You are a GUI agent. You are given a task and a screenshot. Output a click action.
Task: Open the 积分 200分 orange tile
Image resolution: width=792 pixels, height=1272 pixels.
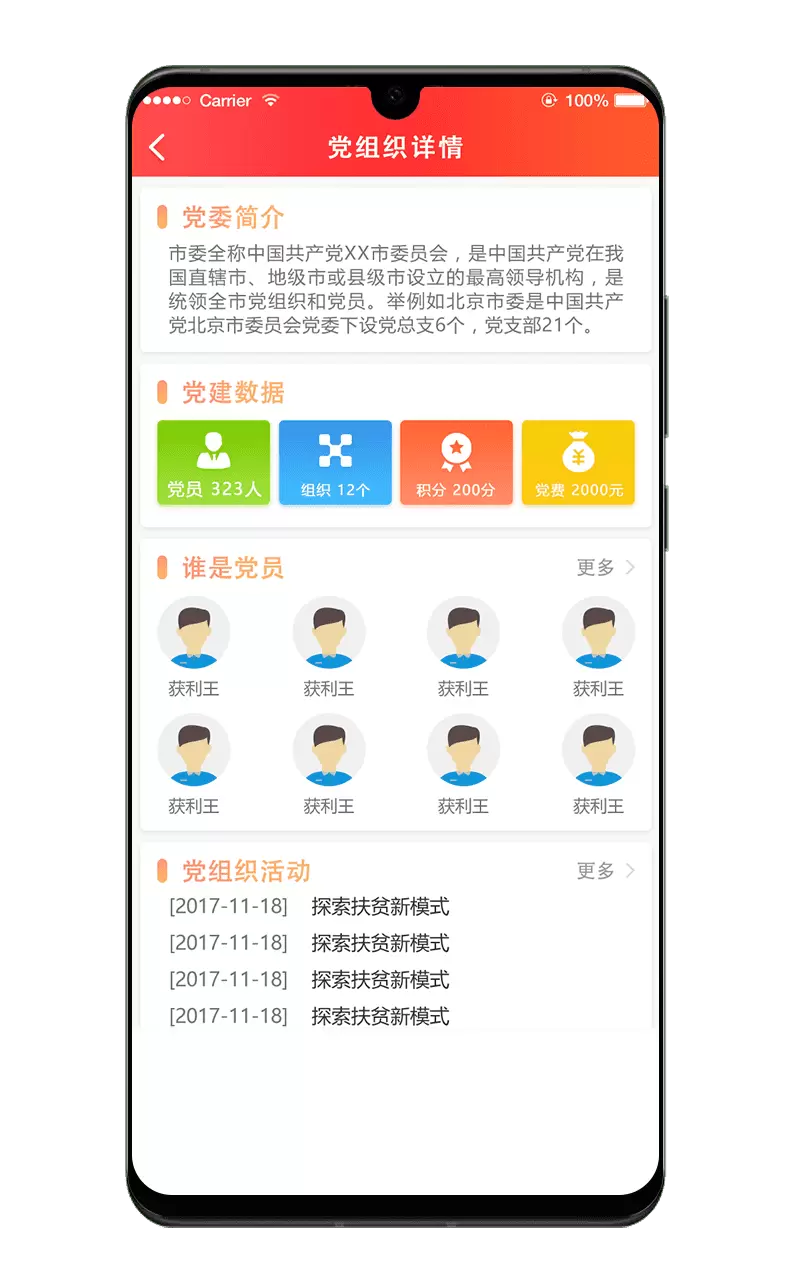click(x=456, y=462)
